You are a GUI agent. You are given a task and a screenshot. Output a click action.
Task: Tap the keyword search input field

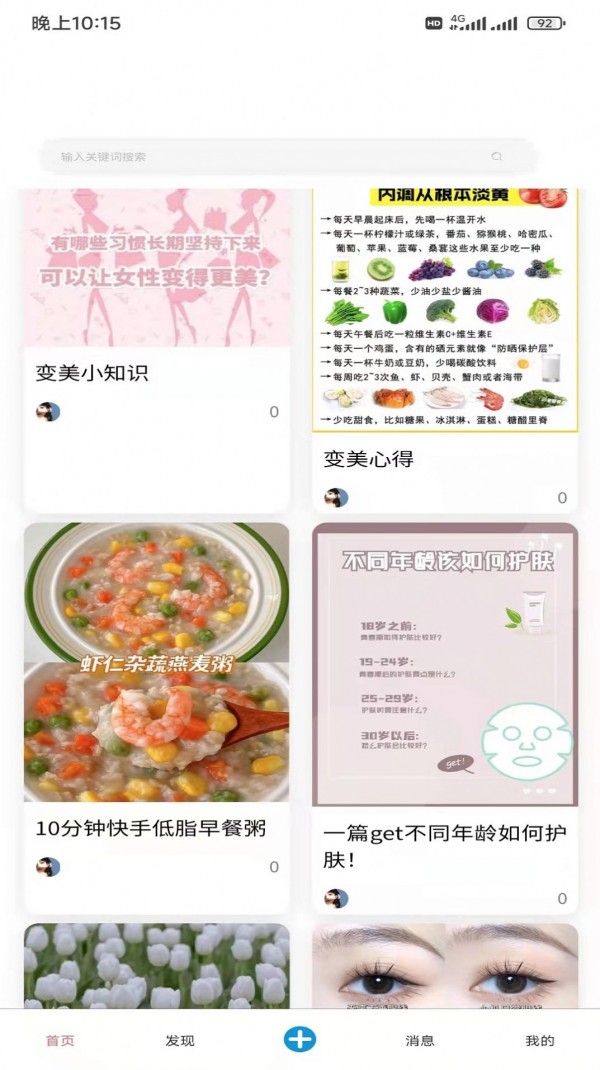tap(270, 157)
